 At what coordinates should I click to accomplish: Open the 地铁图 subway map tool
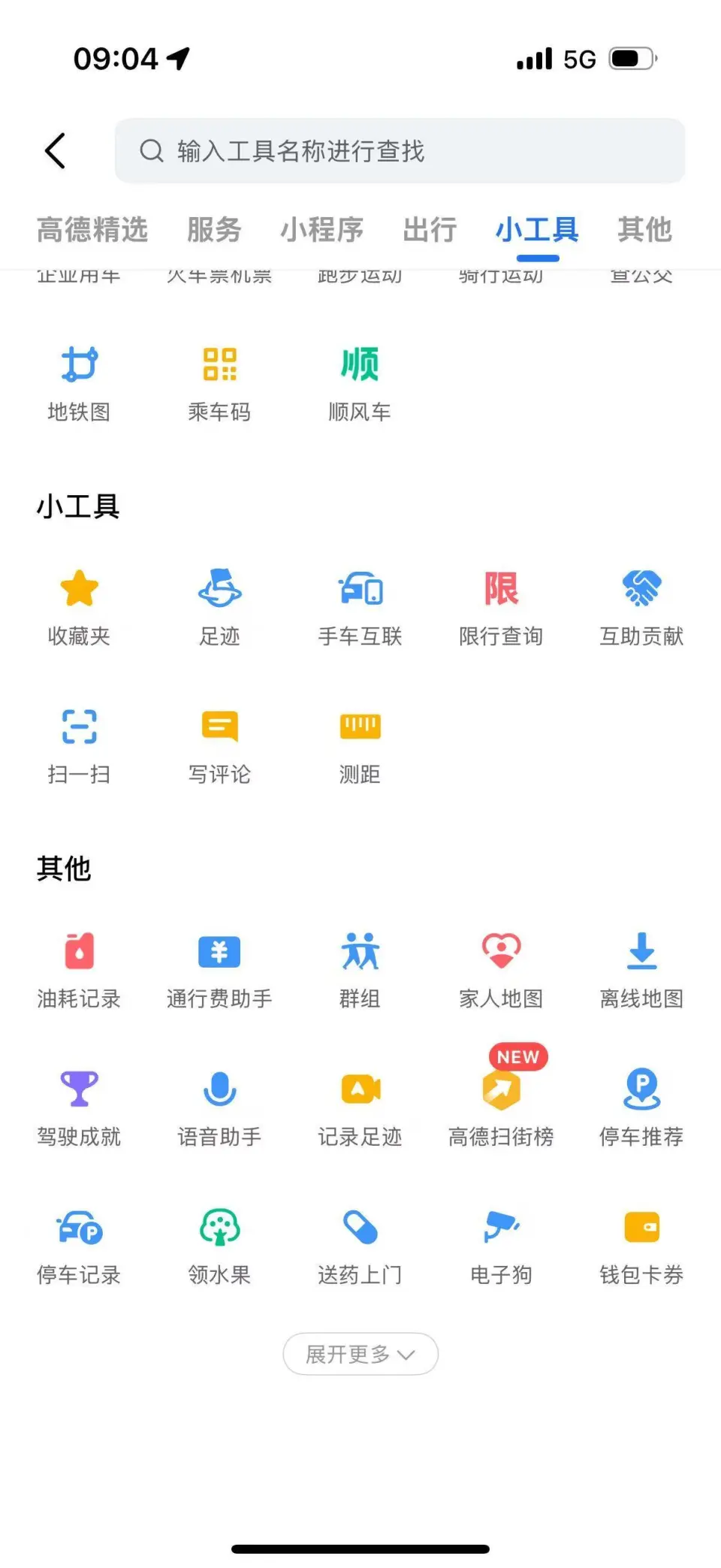click(79, 379)
